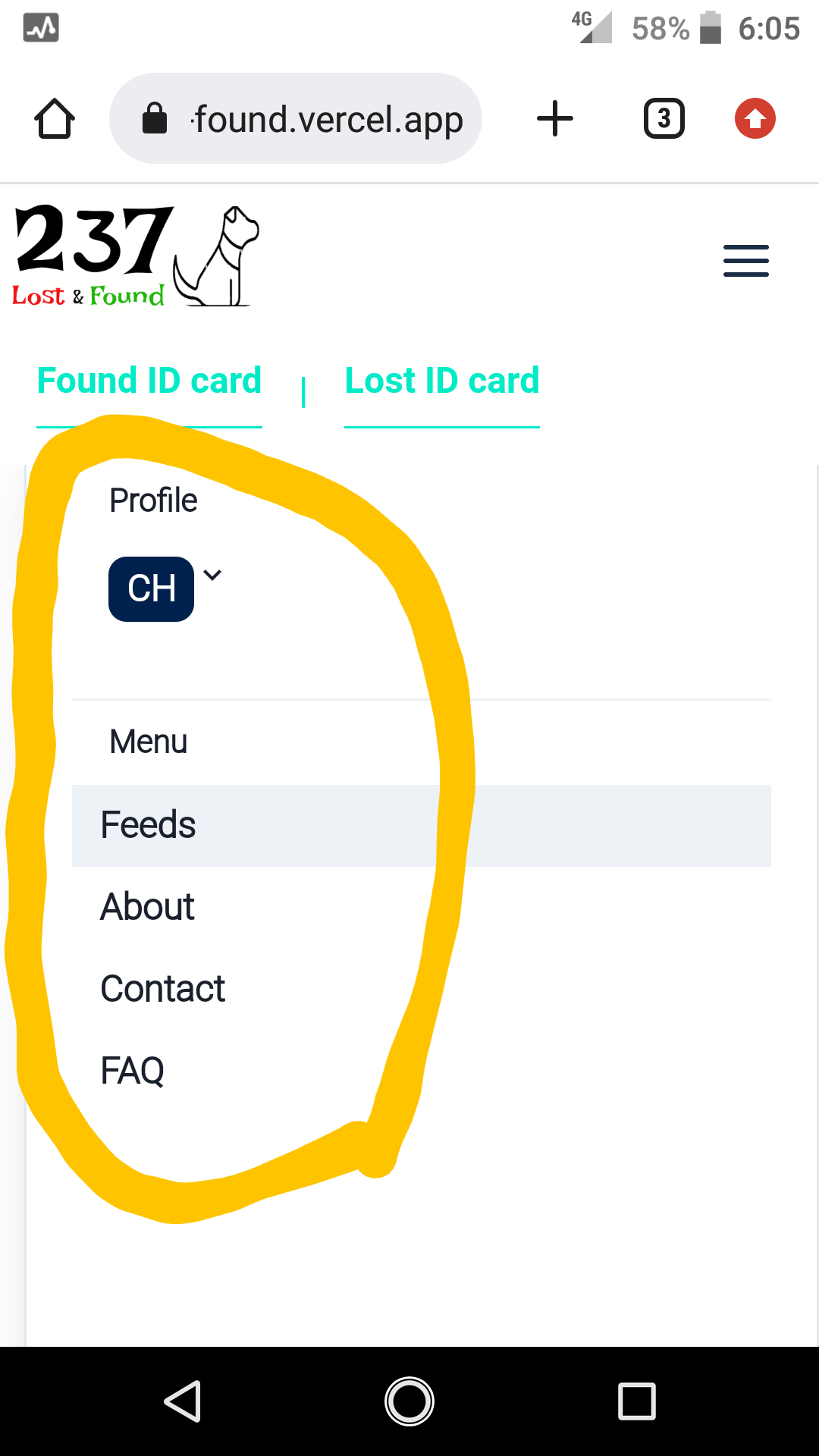
Task: Open the Lost ID card link
Action: (442, 381)
